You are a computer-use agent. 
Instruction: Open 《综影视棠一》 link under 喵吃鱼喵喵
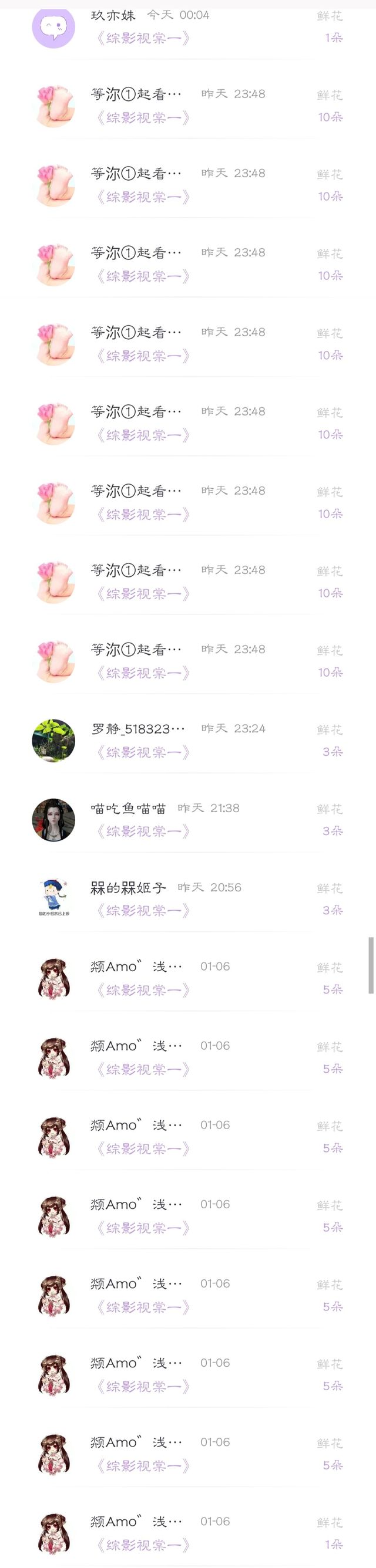pyautogui.click(x=143, y=832)
